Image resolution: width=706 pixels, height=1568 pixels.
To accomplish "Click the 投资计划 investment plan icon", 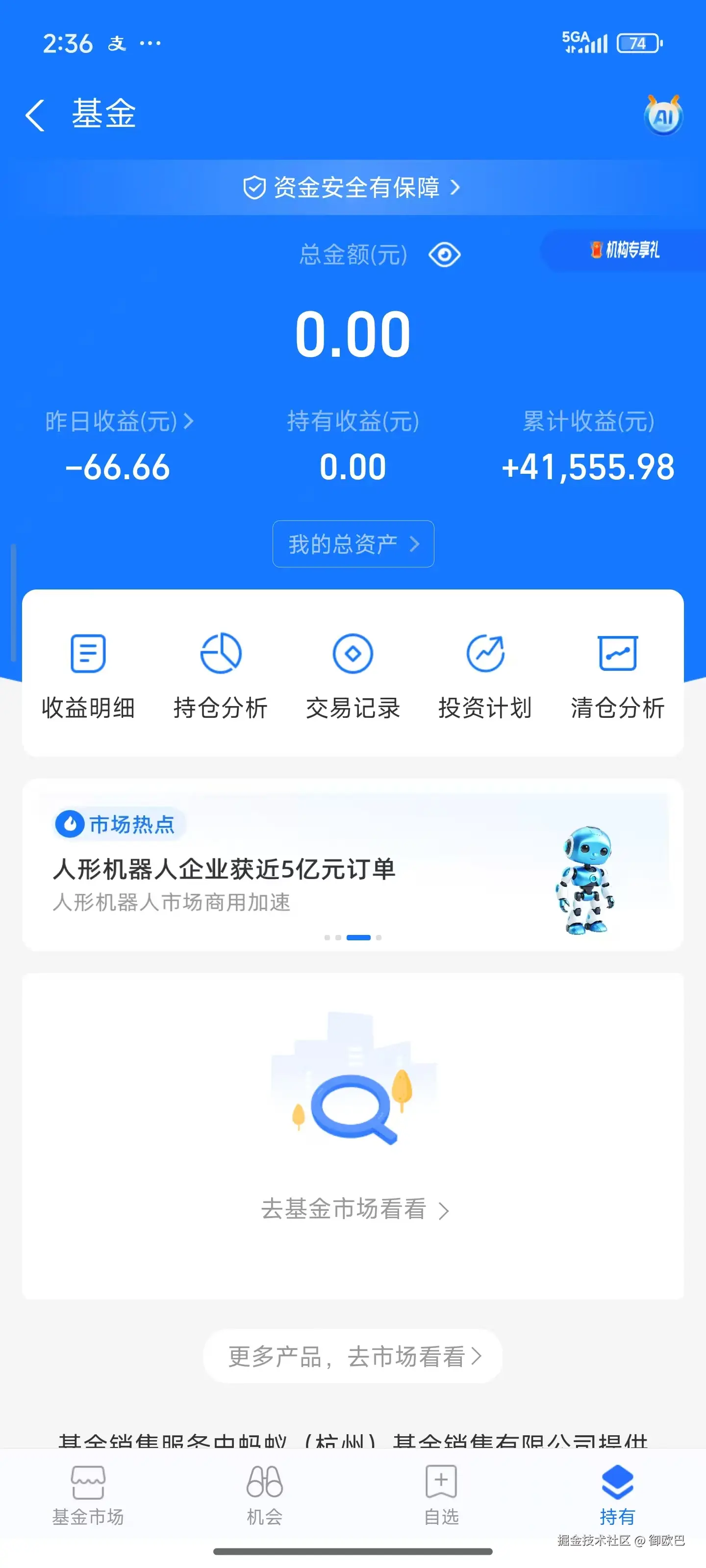I will point(485,654).
